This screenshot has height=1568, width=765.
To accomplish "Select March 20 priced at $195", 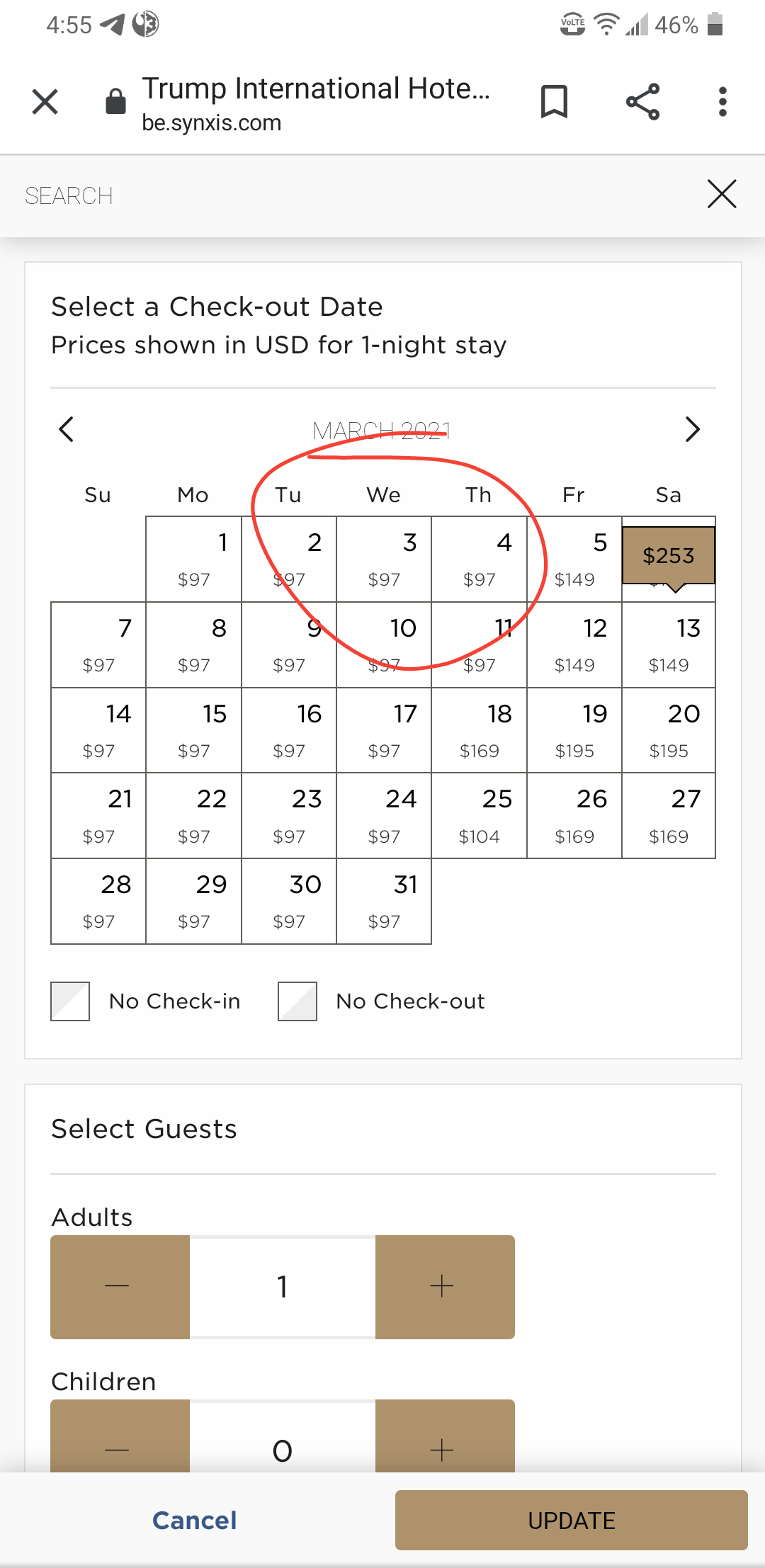I will tap(669, 730).
